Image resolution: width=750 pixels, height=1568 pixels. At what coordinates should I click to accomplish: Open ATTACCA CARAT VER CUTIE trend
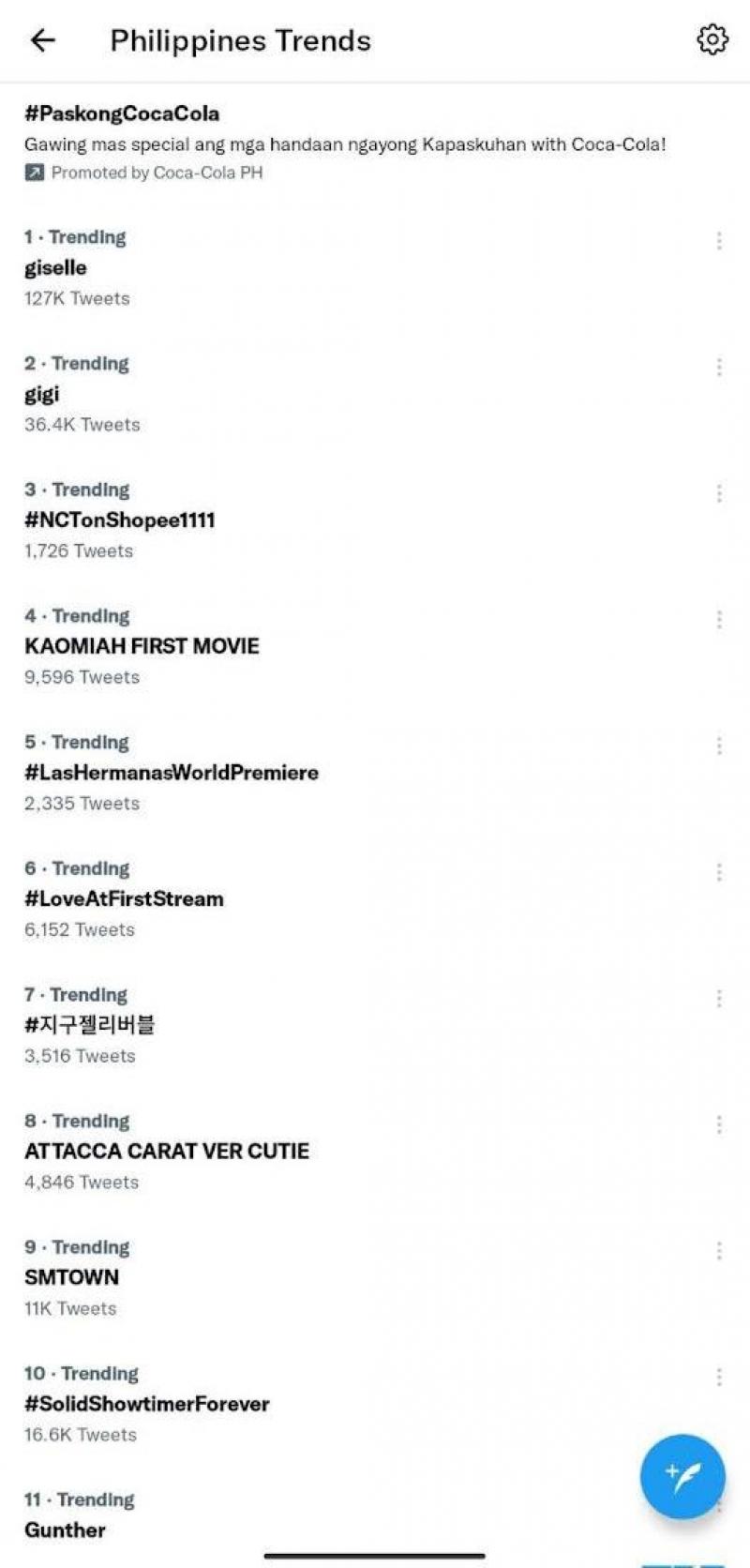167,1152
